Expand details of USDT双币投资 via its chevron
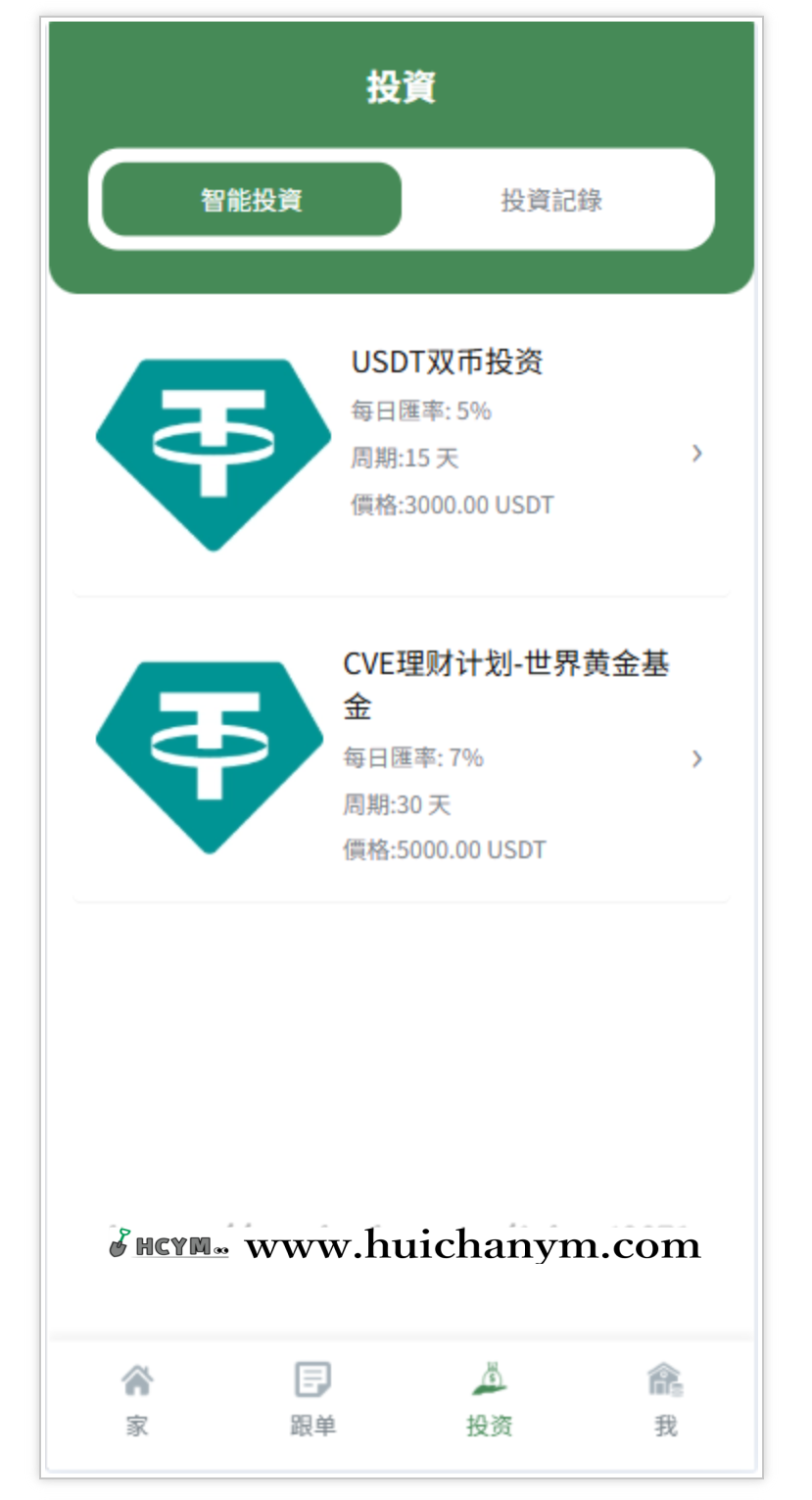812x1500 pixels. pos(696,453)
